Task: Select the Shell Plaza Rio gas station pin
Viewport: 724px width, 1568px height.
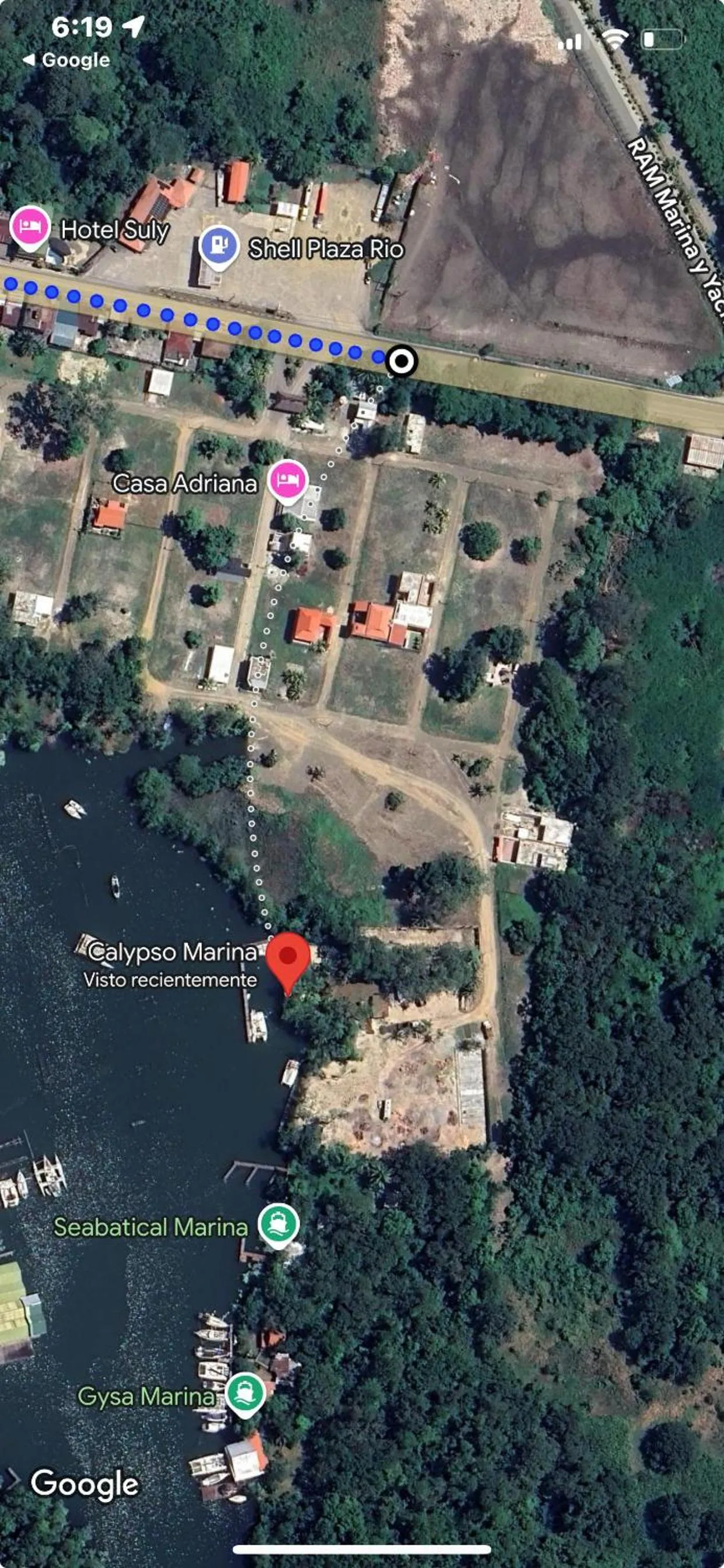Action: (x=218, y=246)
